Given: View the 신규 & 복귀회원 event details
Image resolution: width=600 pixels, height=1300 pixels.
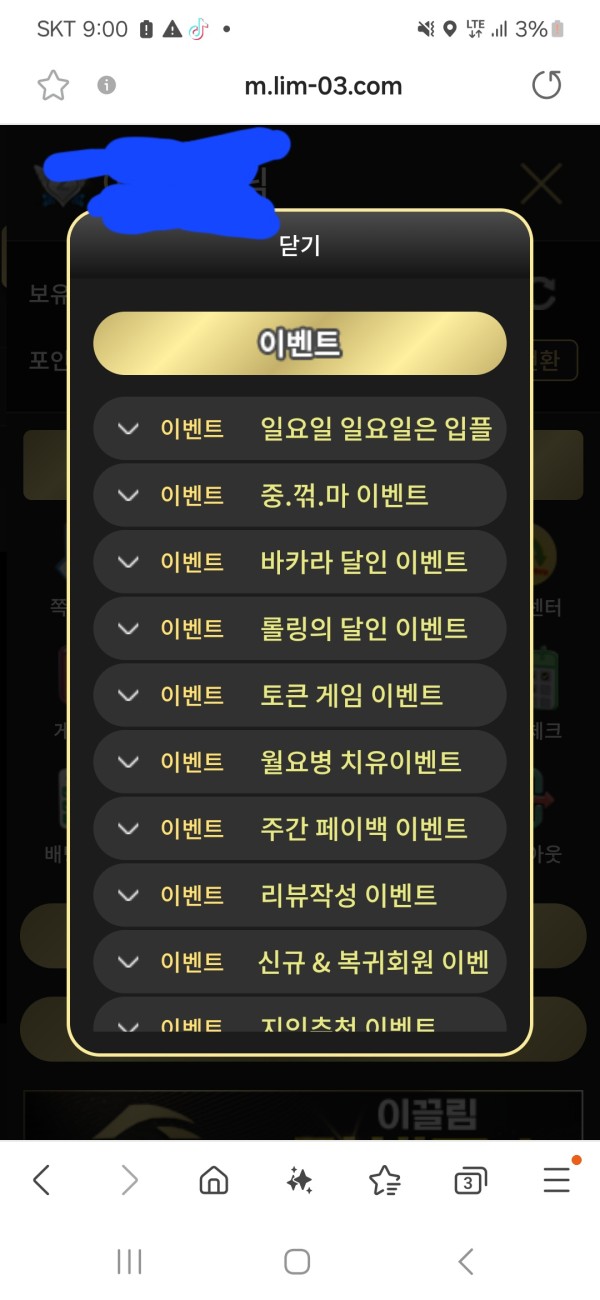Looking at the screenshot, I should [300, 962].
